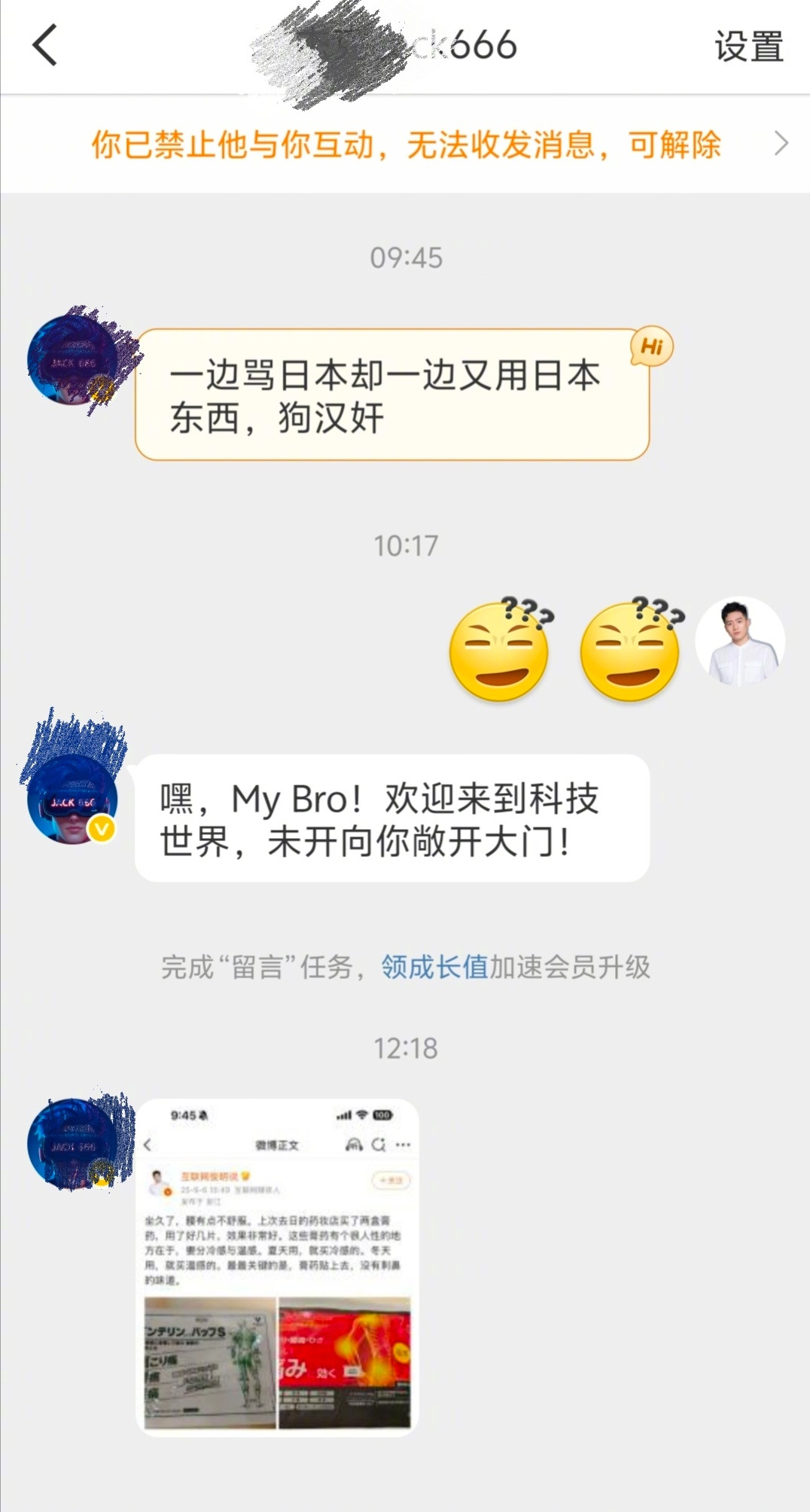Tap the headphone listen icon in the embedded post

tap(355, 1144)
